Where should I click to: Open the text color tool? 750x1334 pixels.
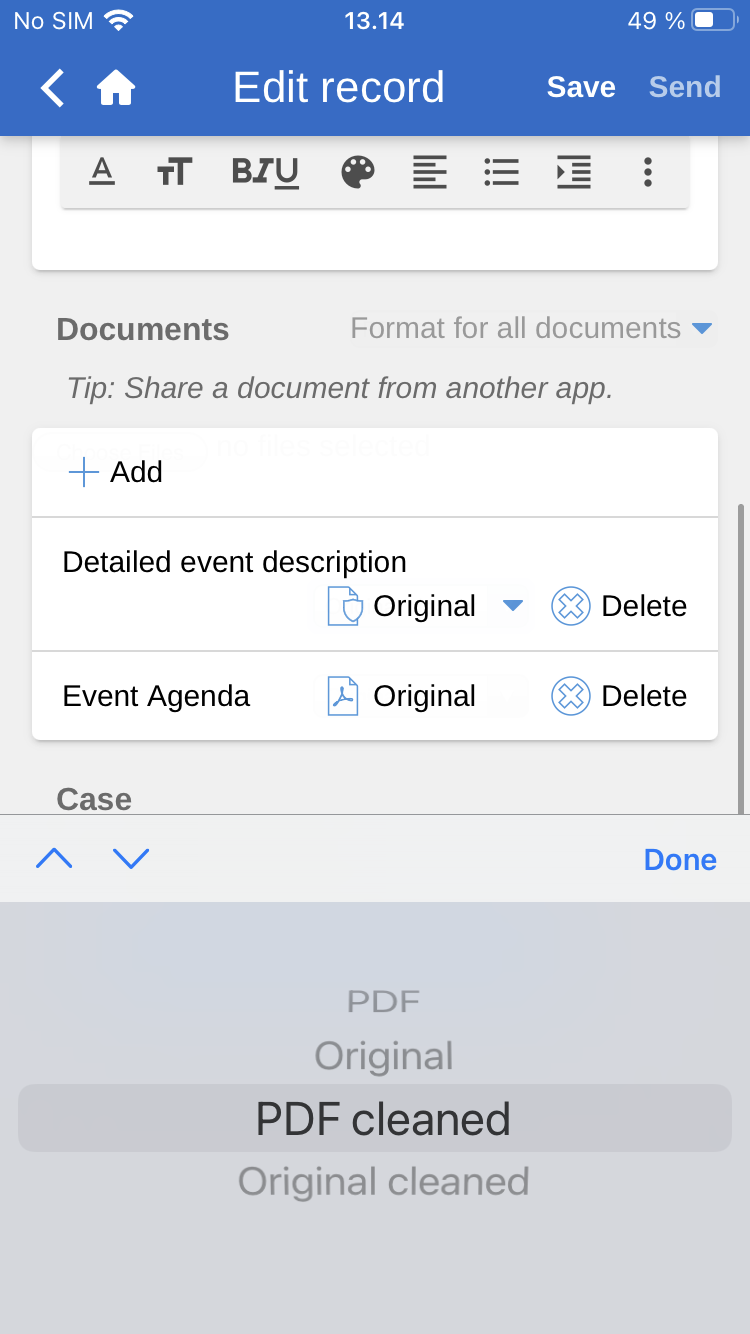tap(101, 172)
